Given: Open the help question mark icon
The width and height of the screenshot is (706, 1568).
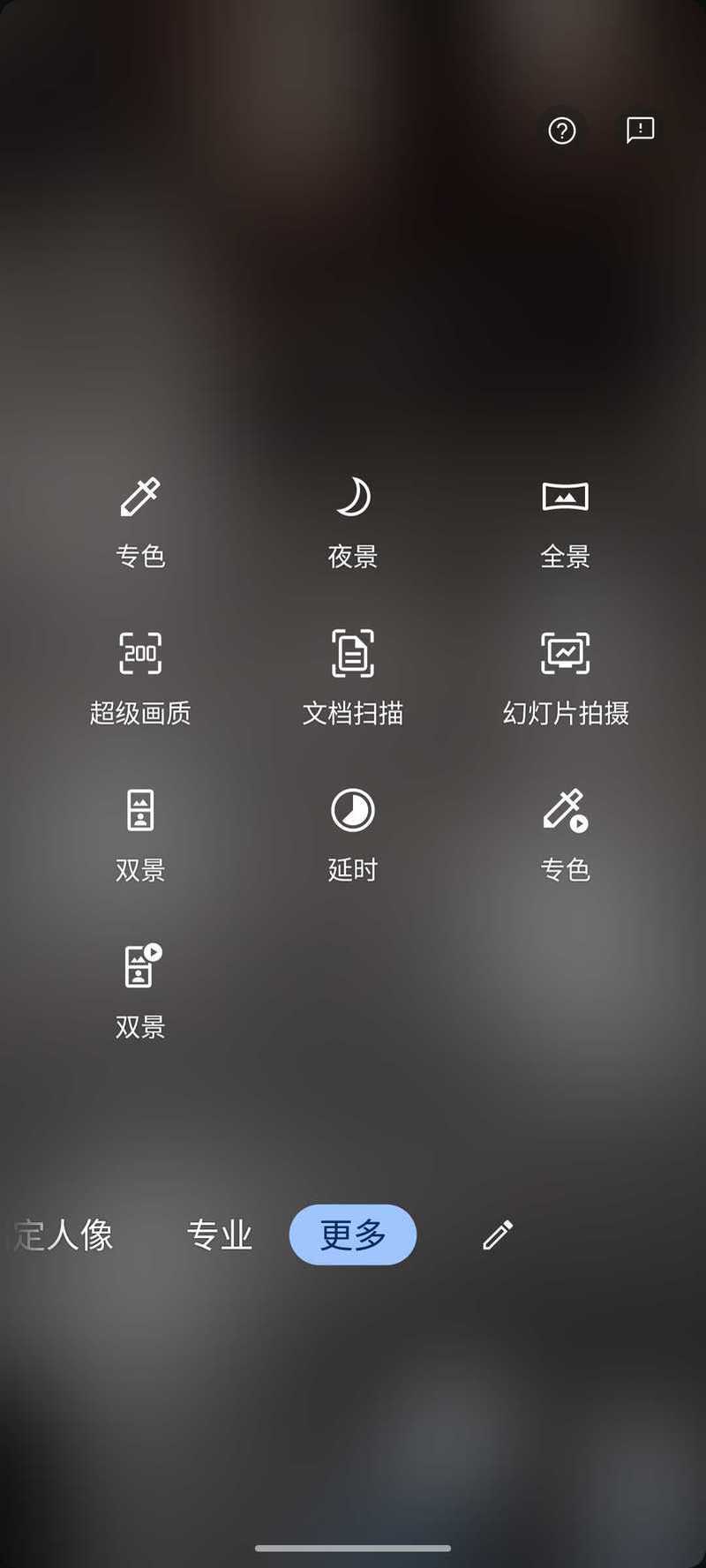Looking at the screenshot, I should click(x=562, y=131).
